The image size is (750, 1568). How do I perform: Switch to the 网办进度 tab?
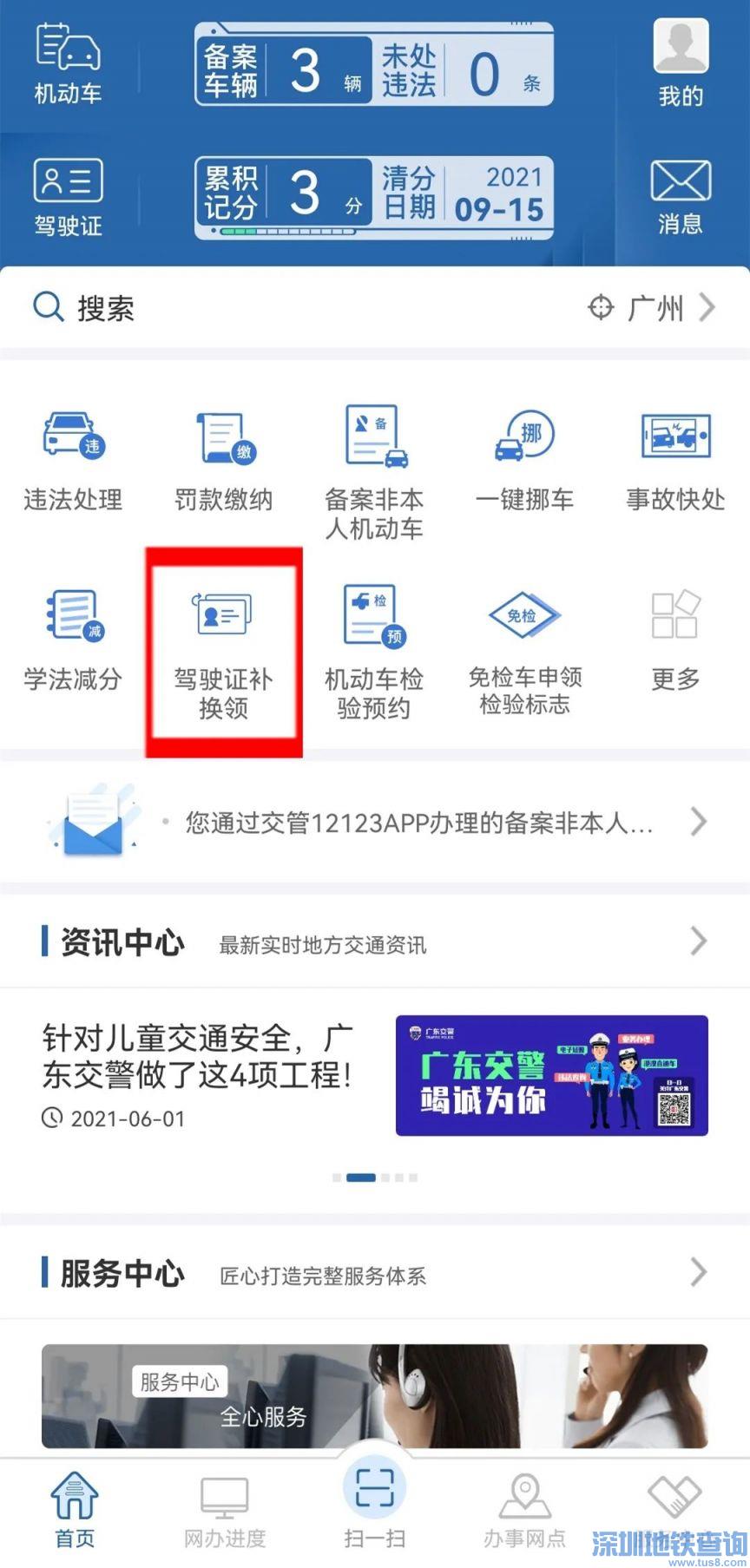point(225,1512)
